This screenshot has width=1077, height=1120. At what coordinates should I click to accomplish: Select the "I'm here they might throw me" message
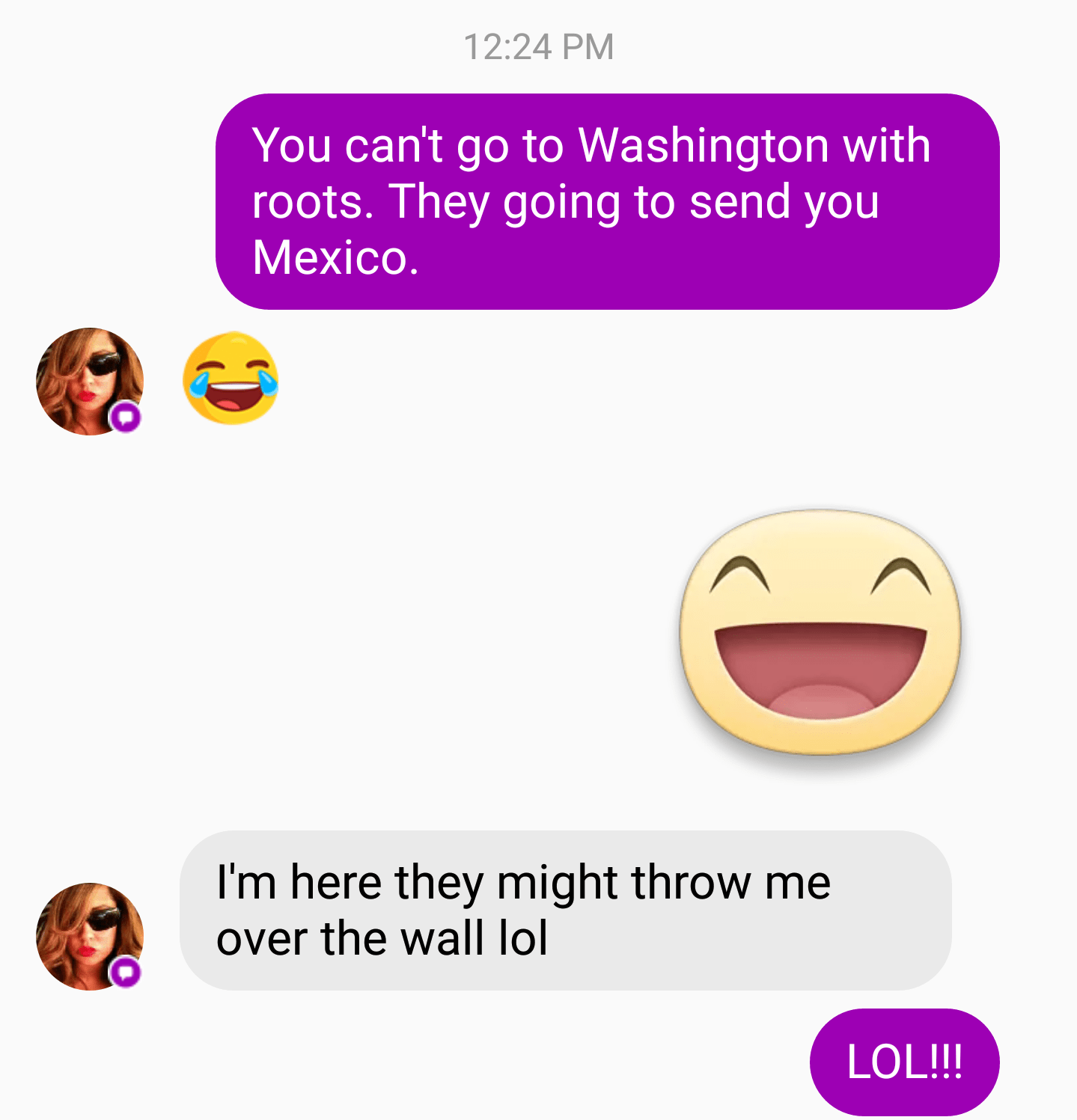565,910
